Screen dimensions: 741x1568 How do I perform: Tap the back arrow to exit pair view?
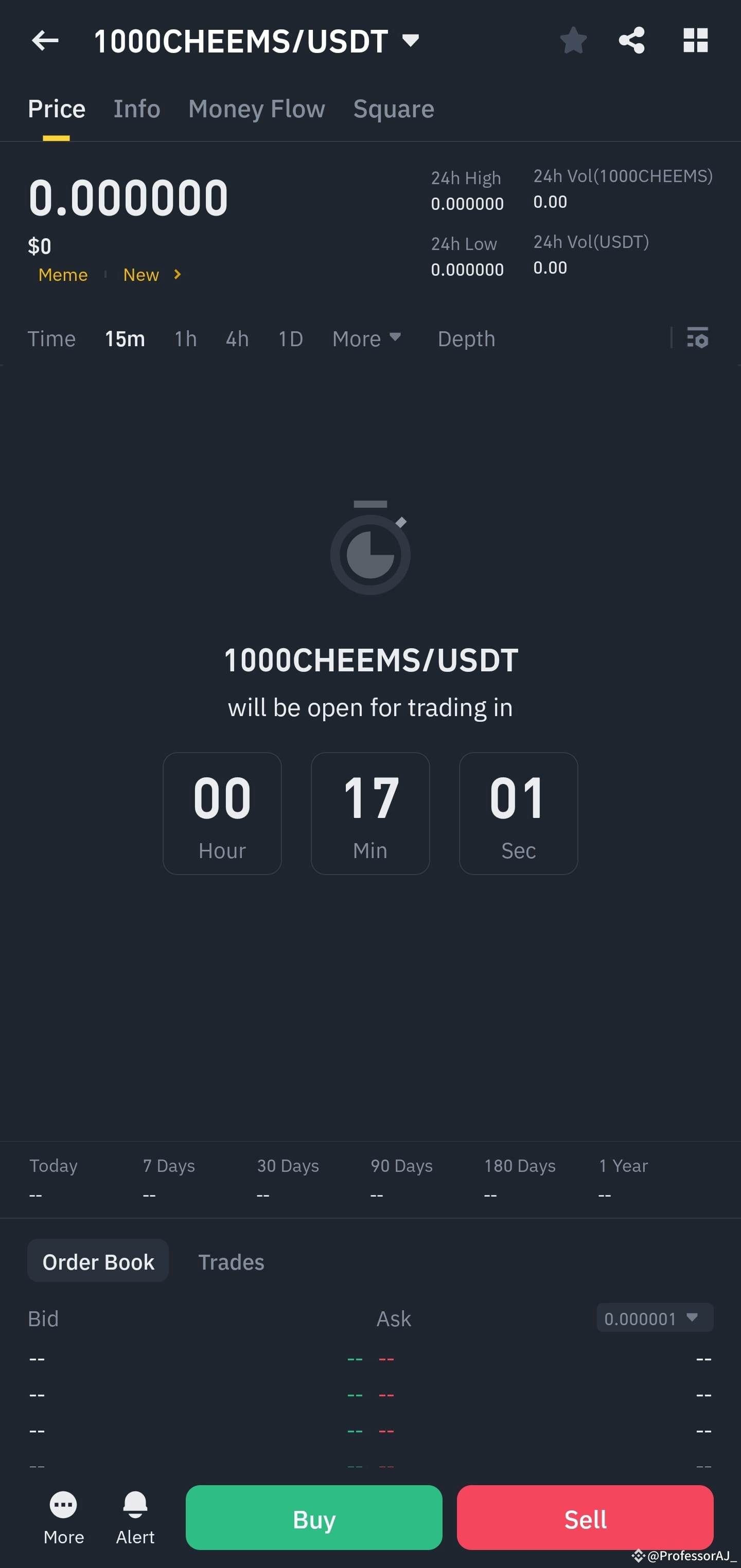click(45, 40)
